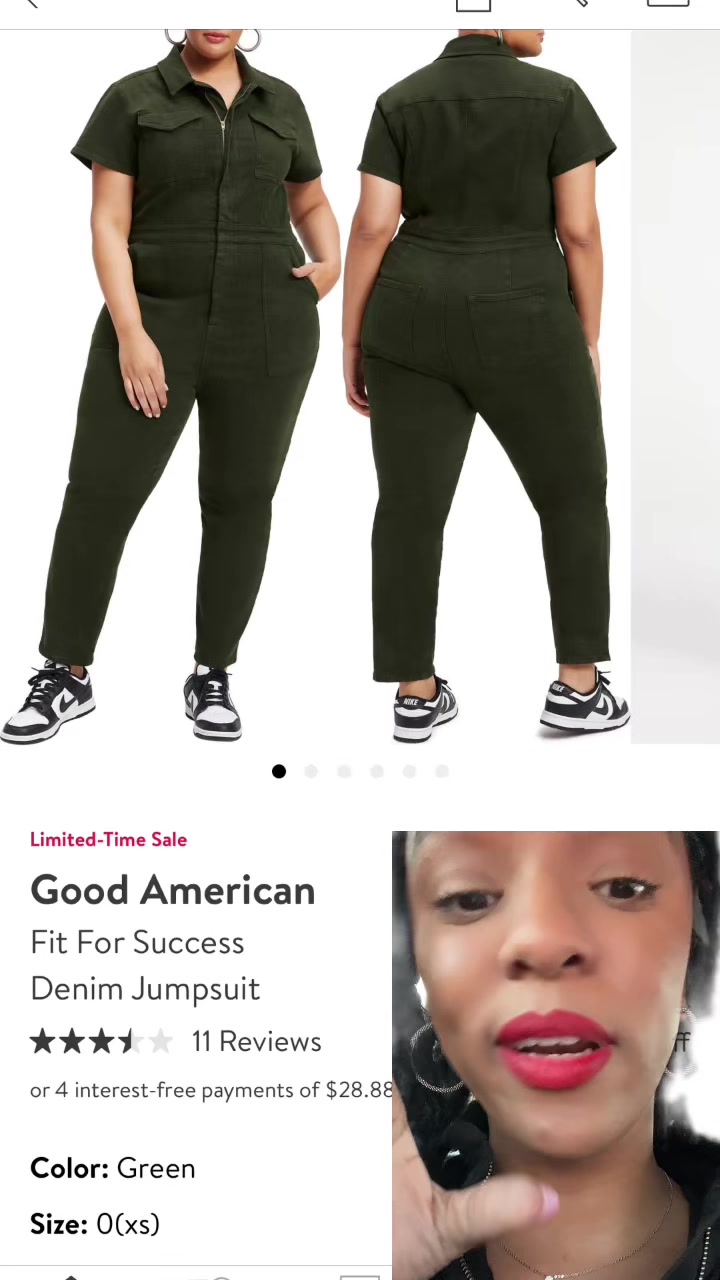The width and height of the screenshot is (720, 1280).
Task: Jump to the second product image dot
Action: [x=311, y=771]
